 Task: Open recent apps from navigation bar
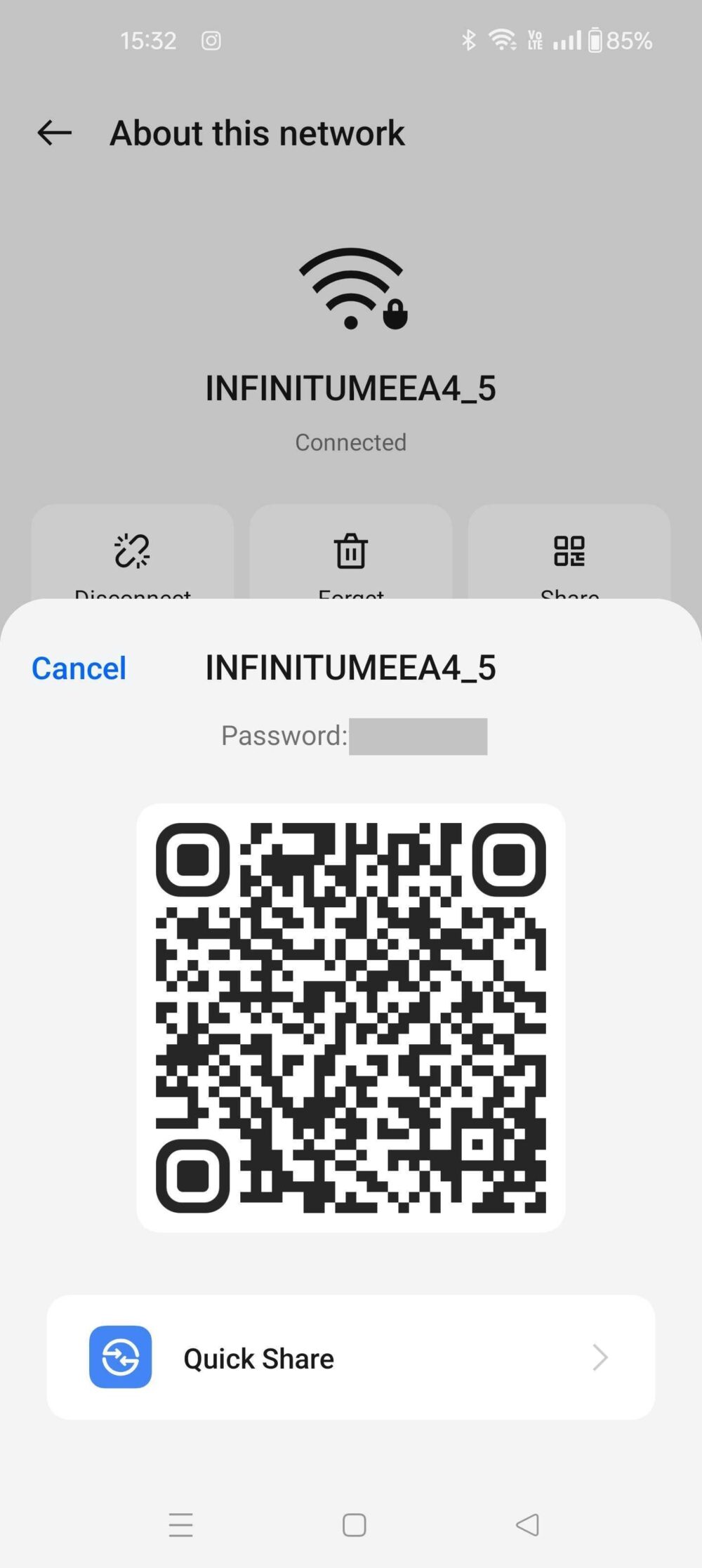click(x=180, y=1524)
